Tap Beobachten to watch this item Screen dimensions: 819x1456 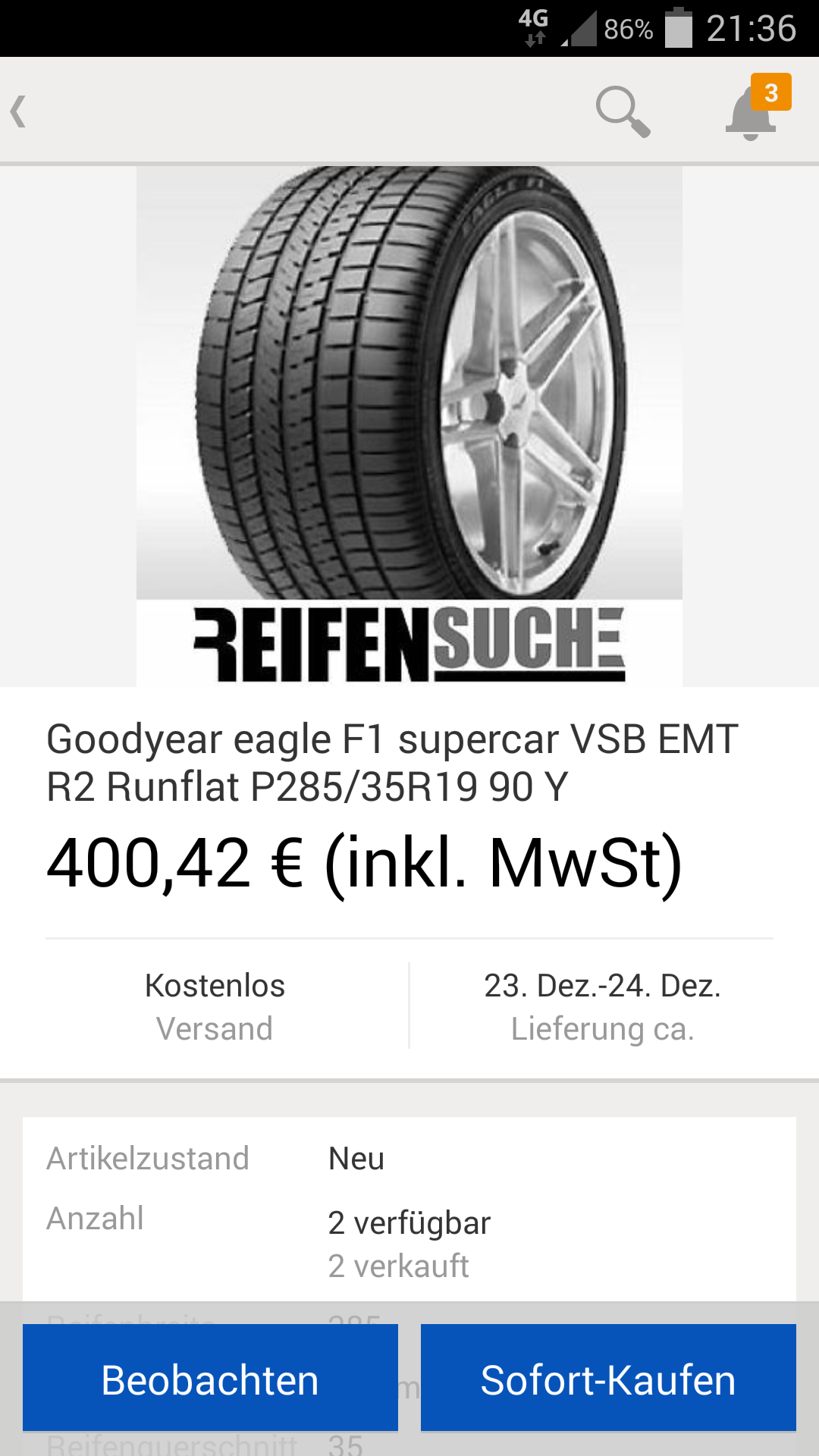(210, 1378)
